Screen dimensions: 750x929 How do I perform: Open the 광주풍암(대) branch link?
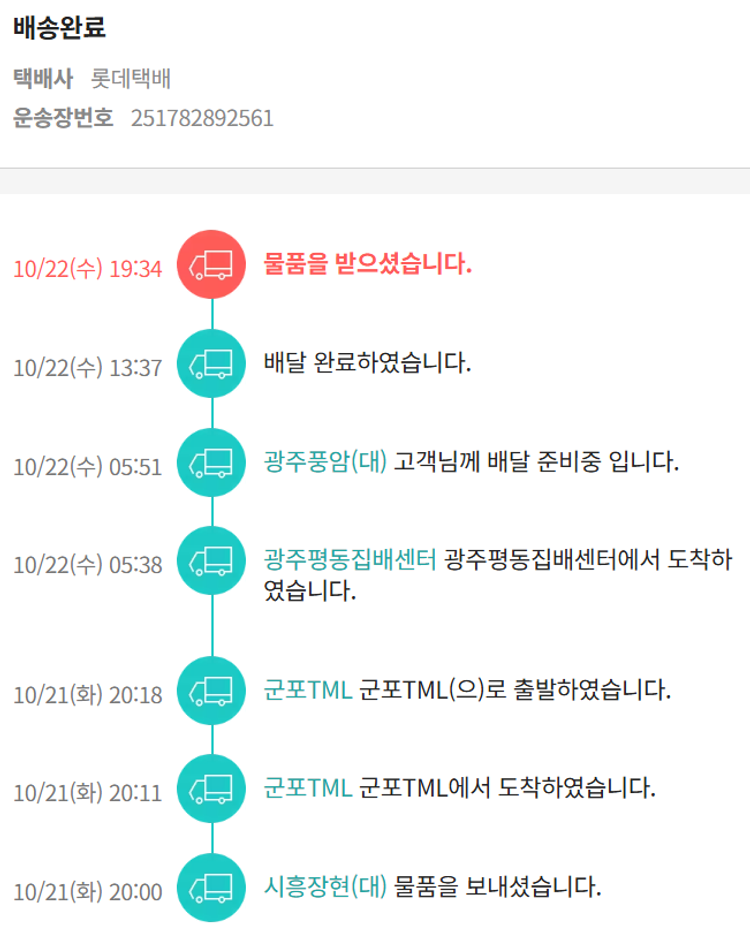pyautogui.click(x=325, y=462)
